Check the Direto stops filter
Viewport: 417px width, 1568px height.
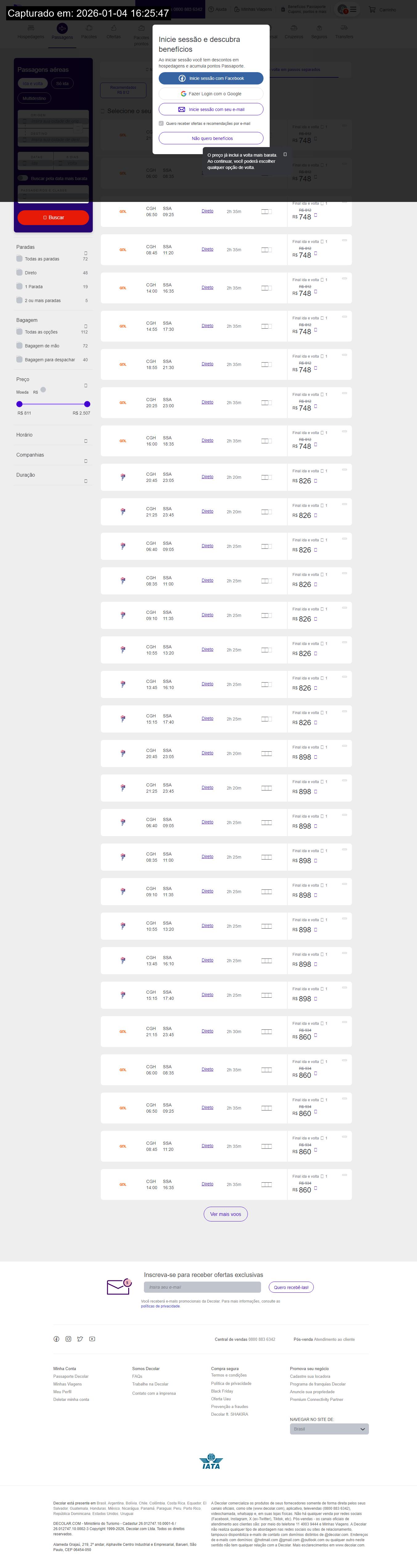[19, 273]
